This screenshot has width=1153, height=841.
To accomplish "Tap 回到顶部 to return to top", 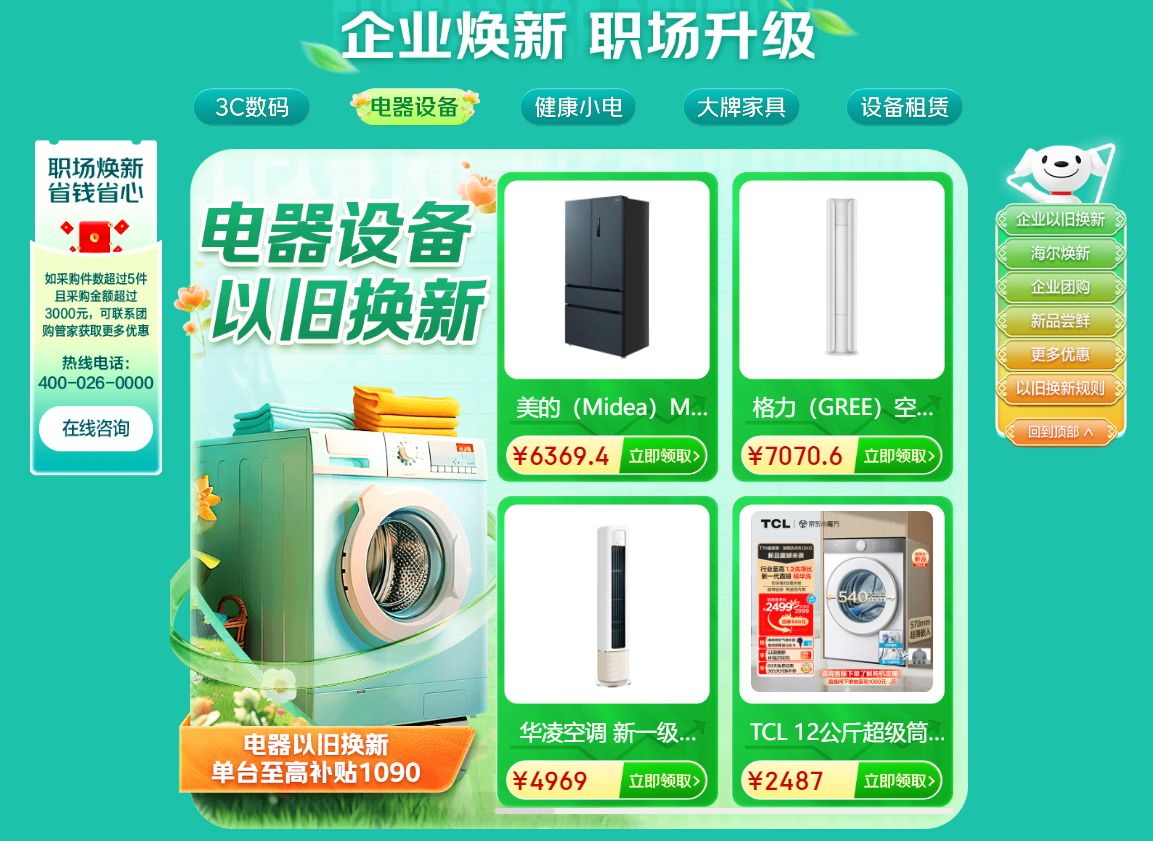I will pos(1060,432).
